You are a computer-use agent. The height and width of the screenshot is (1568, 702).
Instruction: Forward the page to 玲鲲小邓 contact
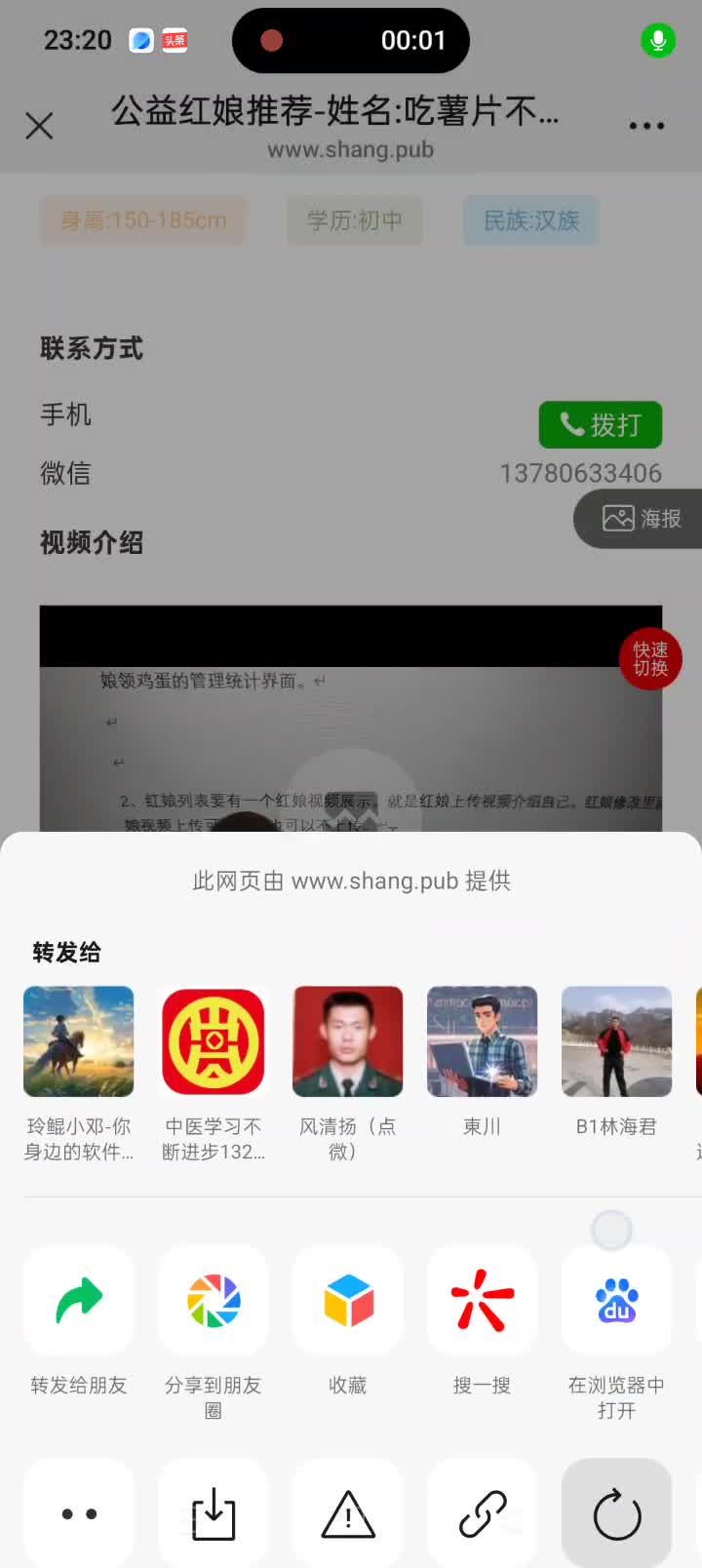[79, 1041]
